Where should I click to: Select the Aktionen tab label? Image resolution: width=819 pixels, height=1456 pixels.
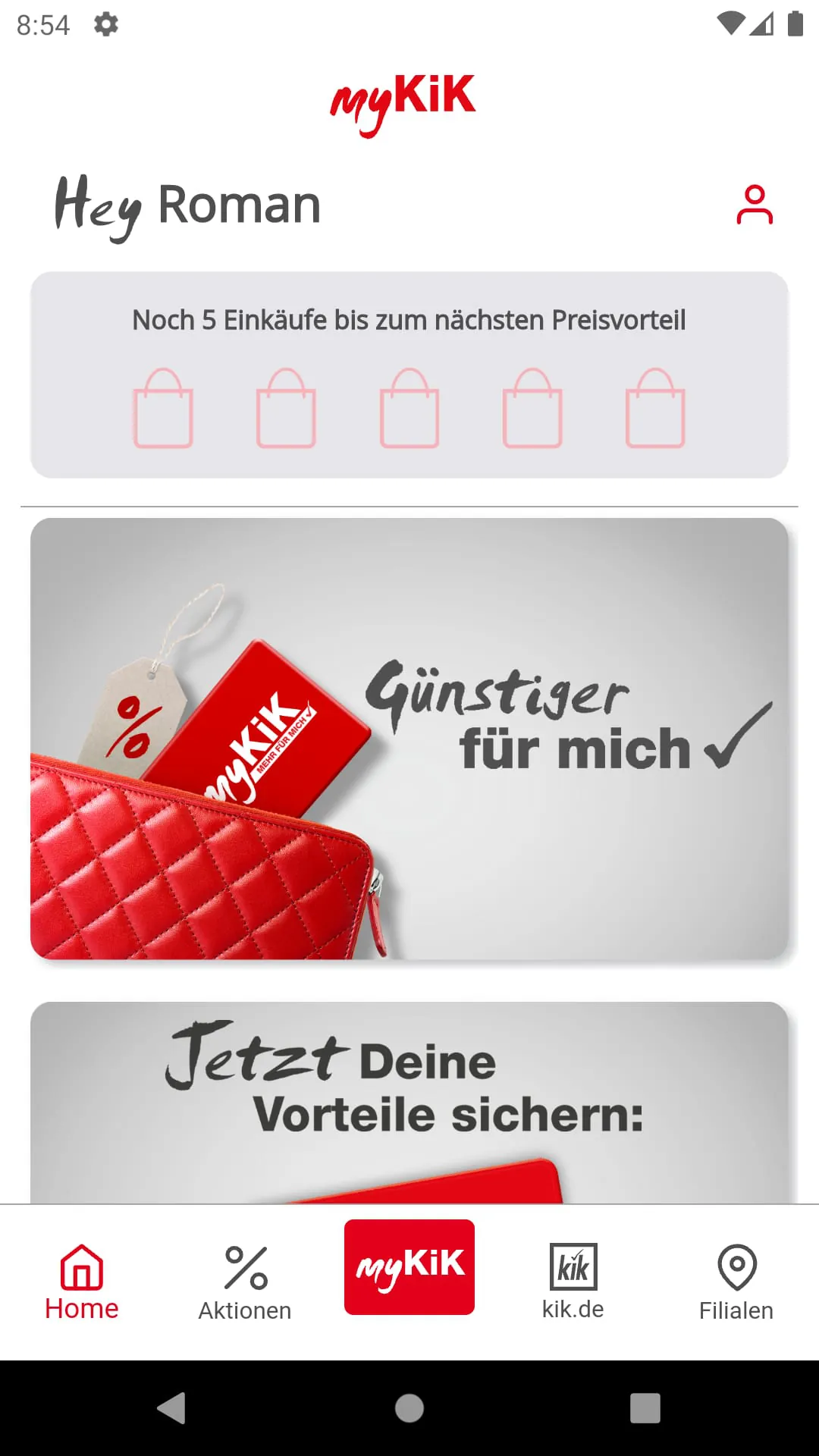(245, 1310)
